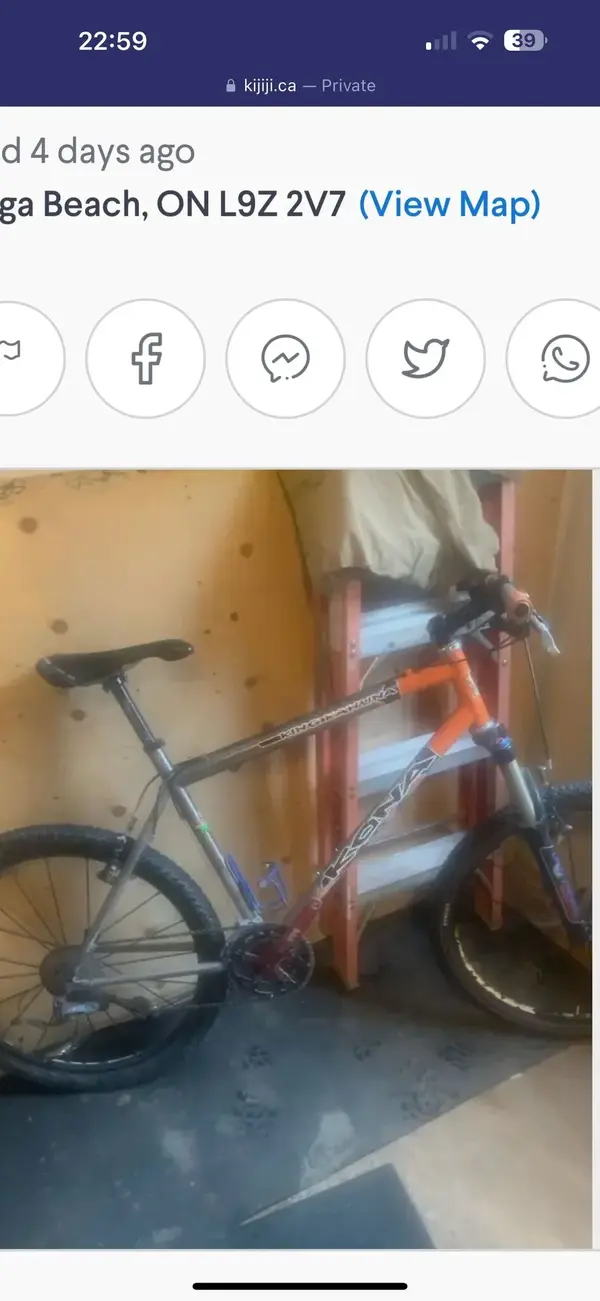This screenshot has width=600, height=1301.
Task: Share listing on Twitter
Action: [425, 358]
